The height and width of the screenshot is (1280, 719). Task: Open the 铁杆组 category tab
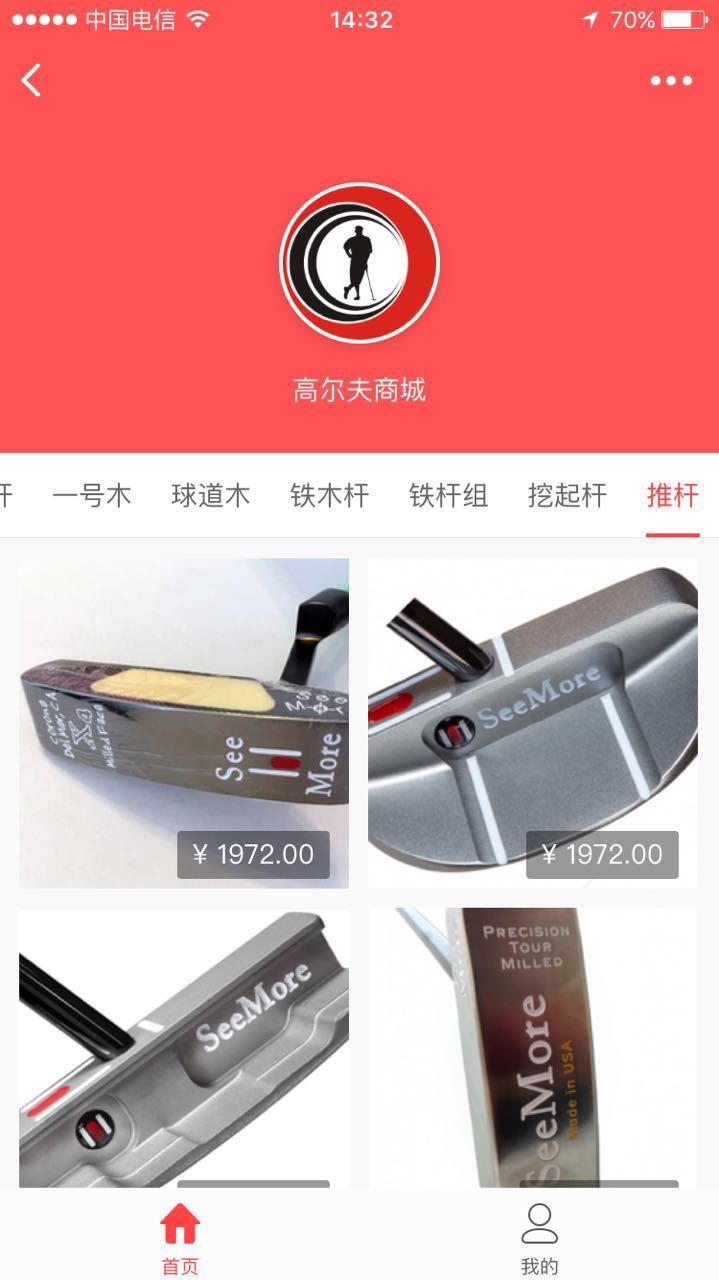pos(449,495)
